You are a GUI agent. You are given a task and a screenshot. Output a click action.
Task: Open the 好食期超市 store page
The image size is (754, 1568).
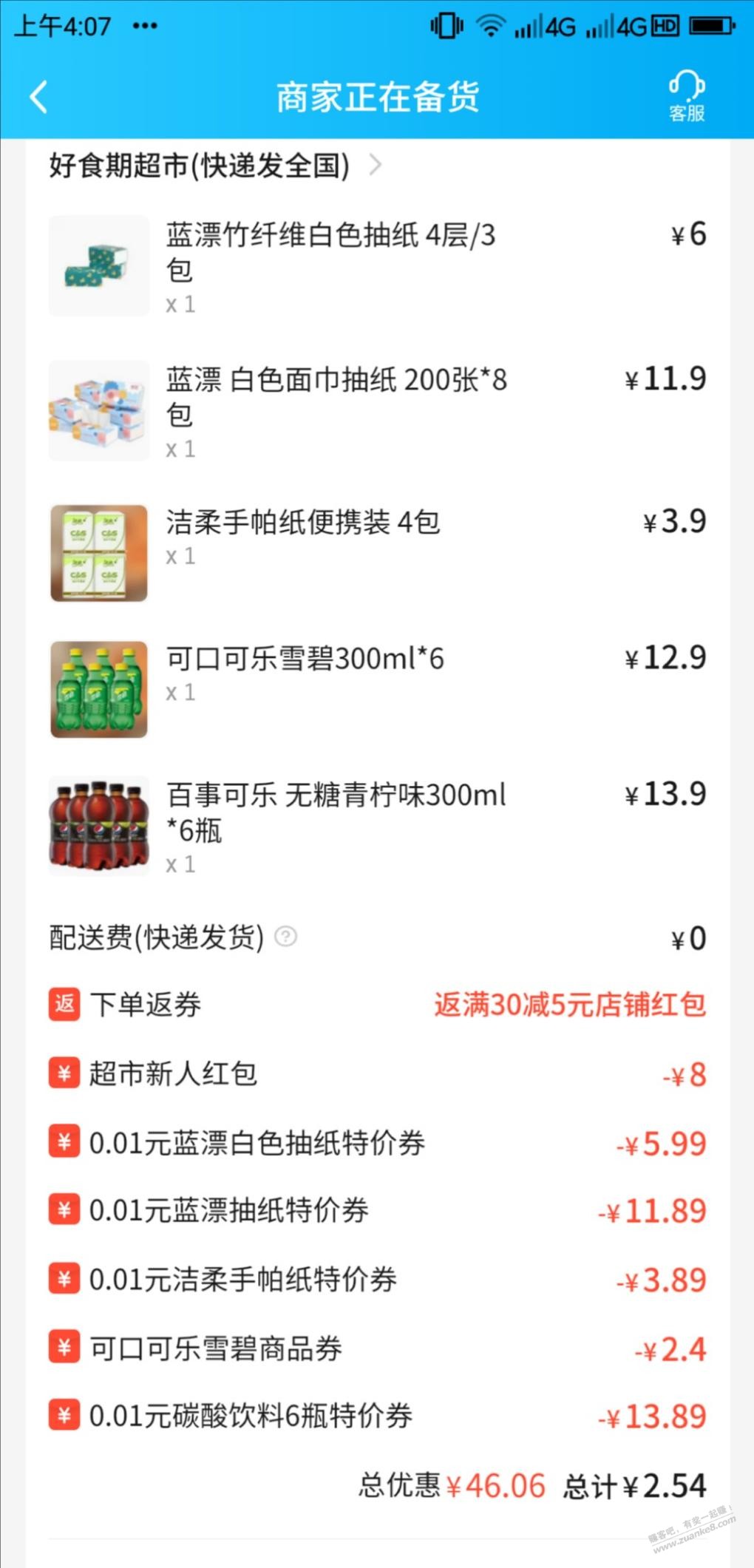coord(214,166)
